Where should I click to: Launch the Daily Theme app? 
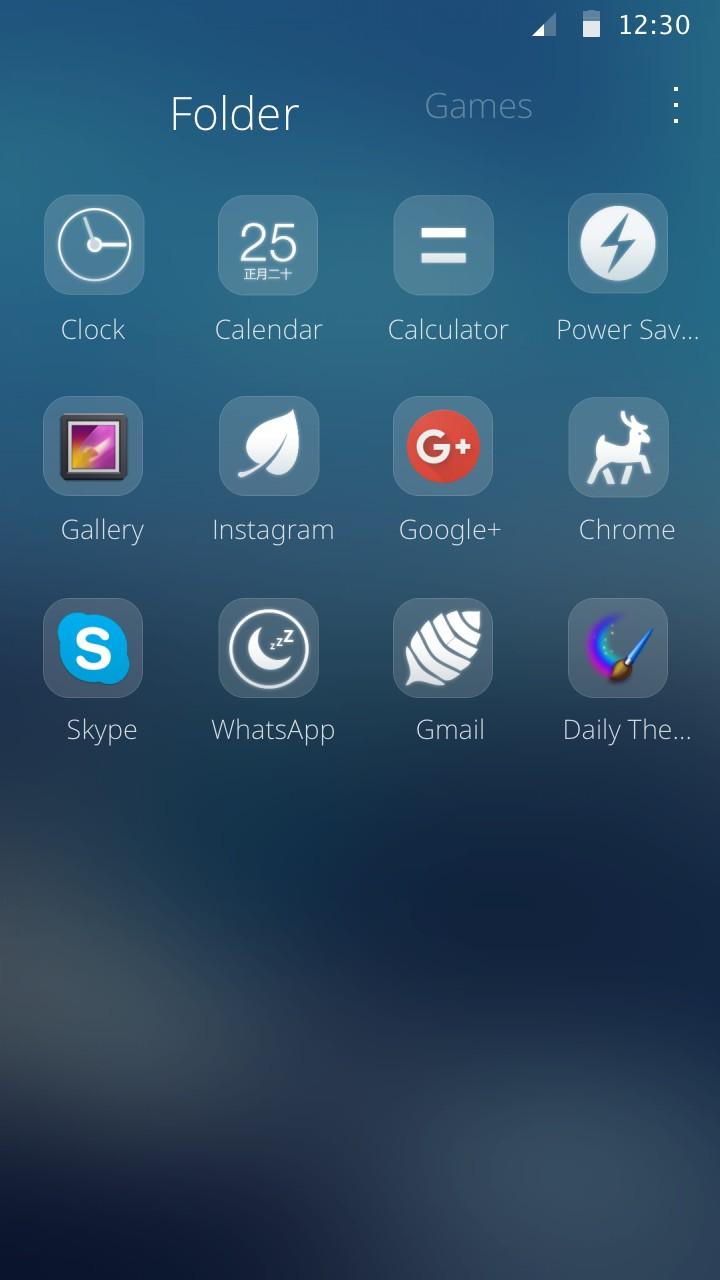[x=618, y=648]
